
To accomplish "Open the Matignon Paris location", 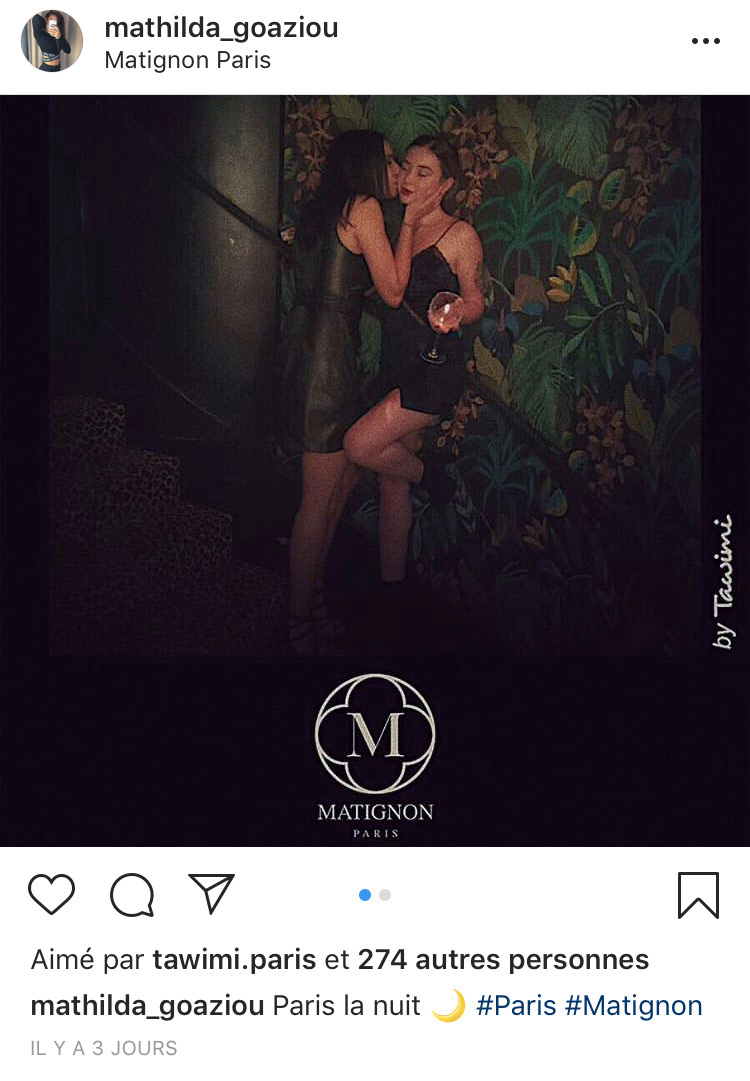I will (x=187, y=60).
